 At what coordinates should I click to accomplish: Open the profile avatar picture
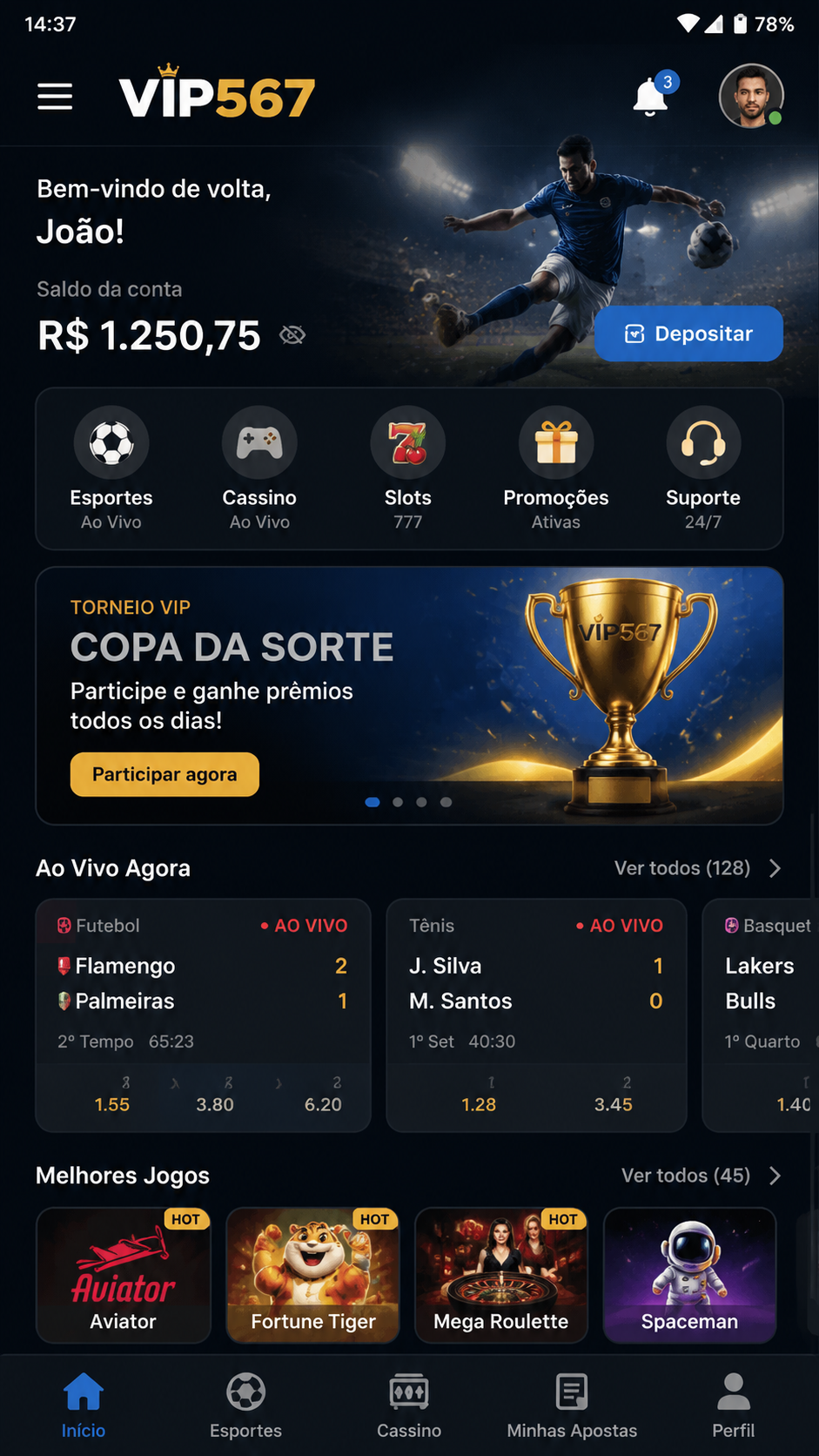(751, 97)
